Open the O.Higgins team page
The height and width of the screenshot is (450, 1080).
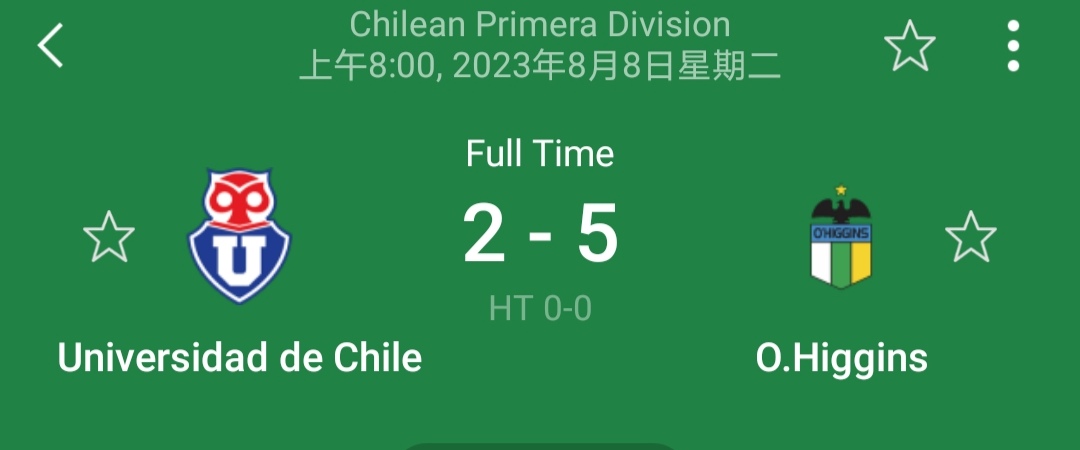(841, 237)
